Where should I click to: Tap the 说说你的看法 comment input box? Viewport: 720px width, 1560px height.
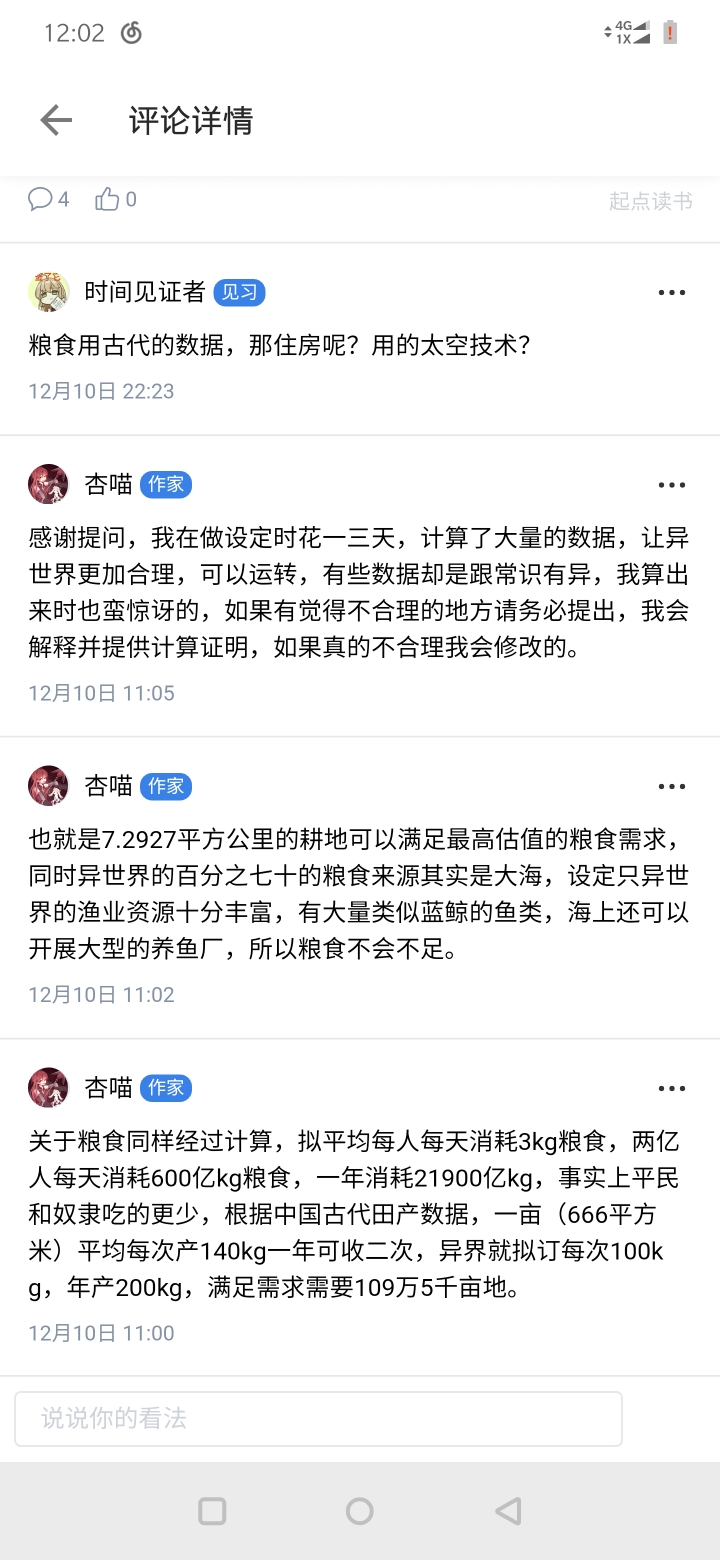click(318, 1418)
